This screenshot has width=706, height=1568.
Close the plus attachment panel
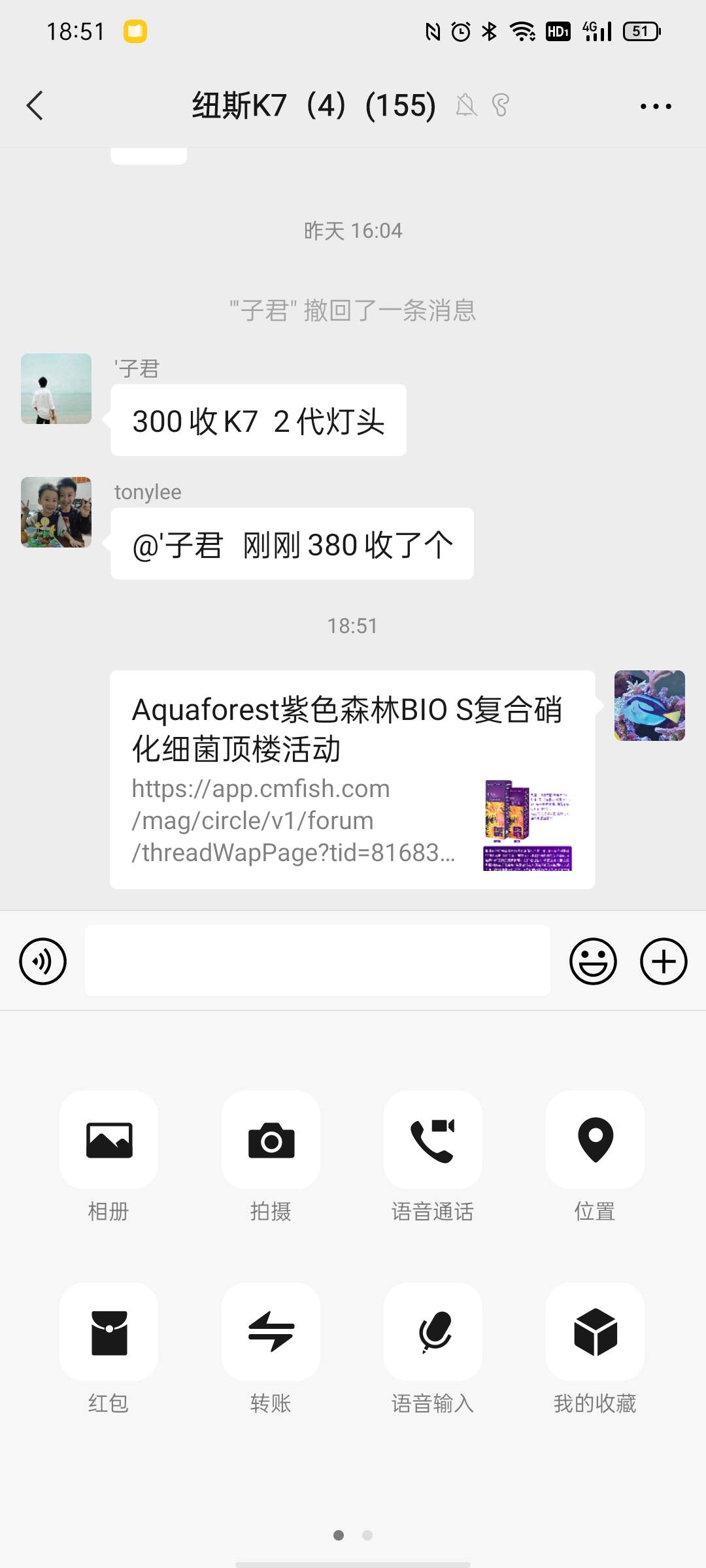663,961
